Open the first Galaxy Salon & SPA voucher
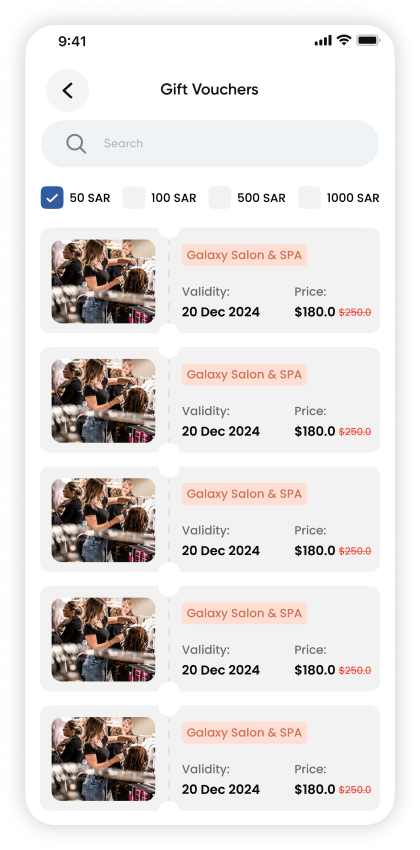Image resolution: width=420 pixels, height=850 pixels. tap(210, 281)
